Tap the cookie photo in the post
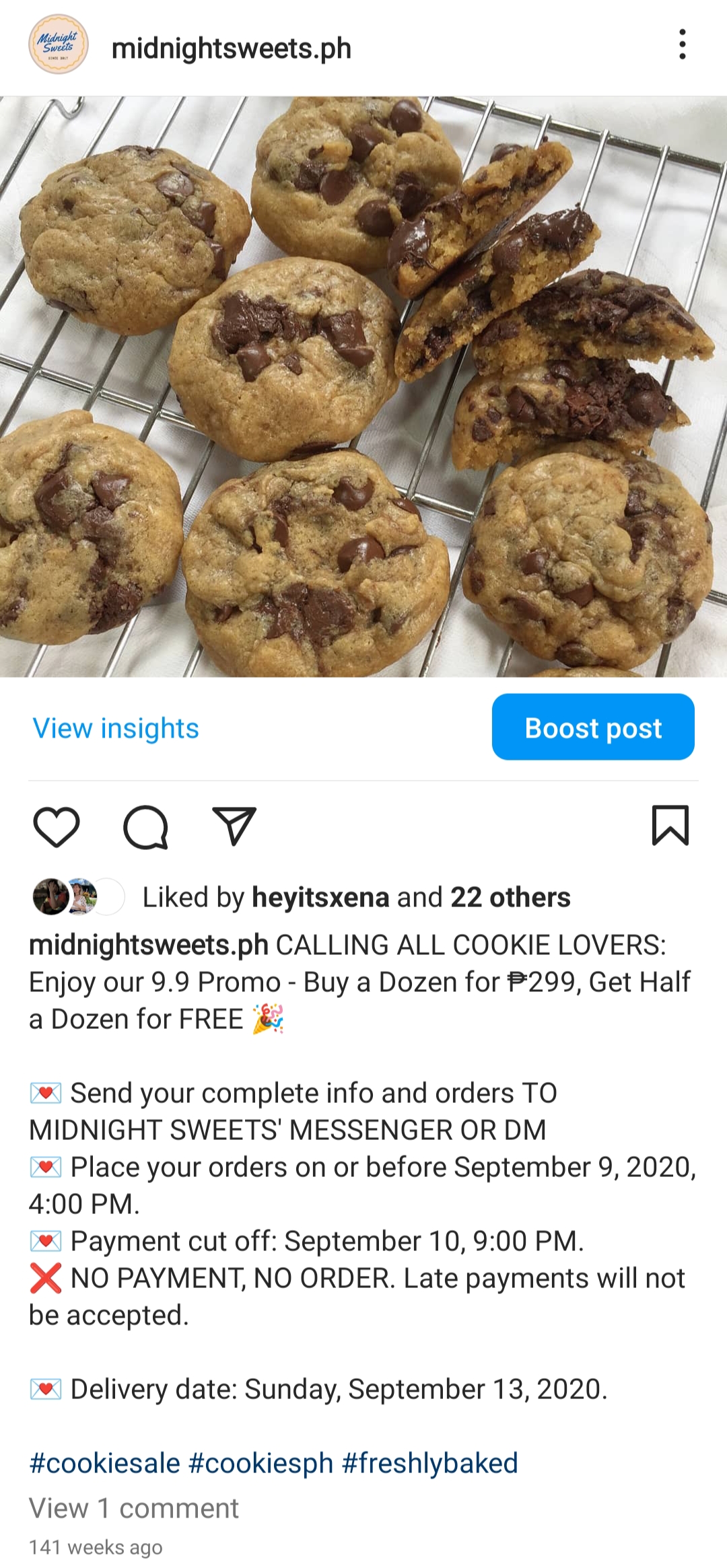727x1568 pixels. [x=363, y=387]
